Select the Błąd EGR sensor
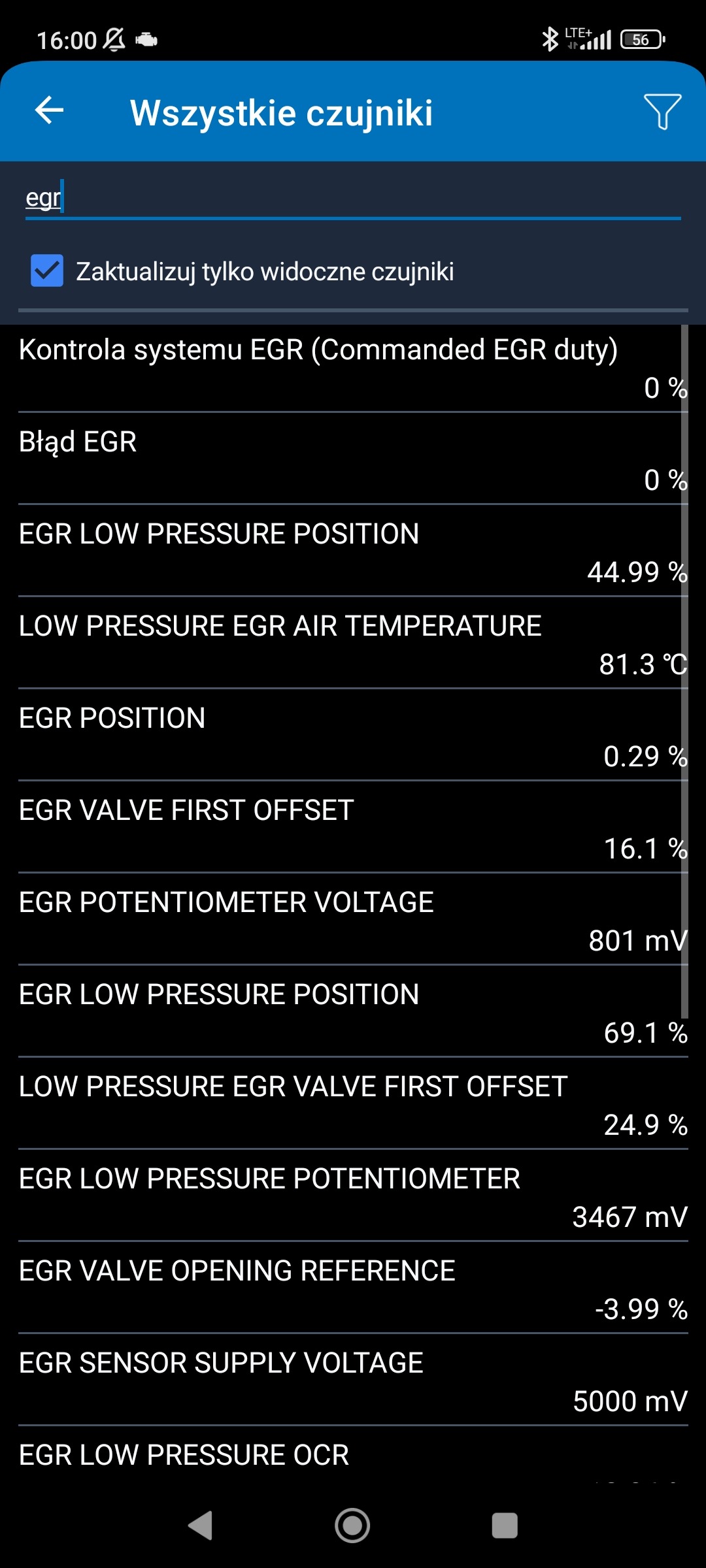The width and height of the screenshot is (706, 1568). (353, 460)
